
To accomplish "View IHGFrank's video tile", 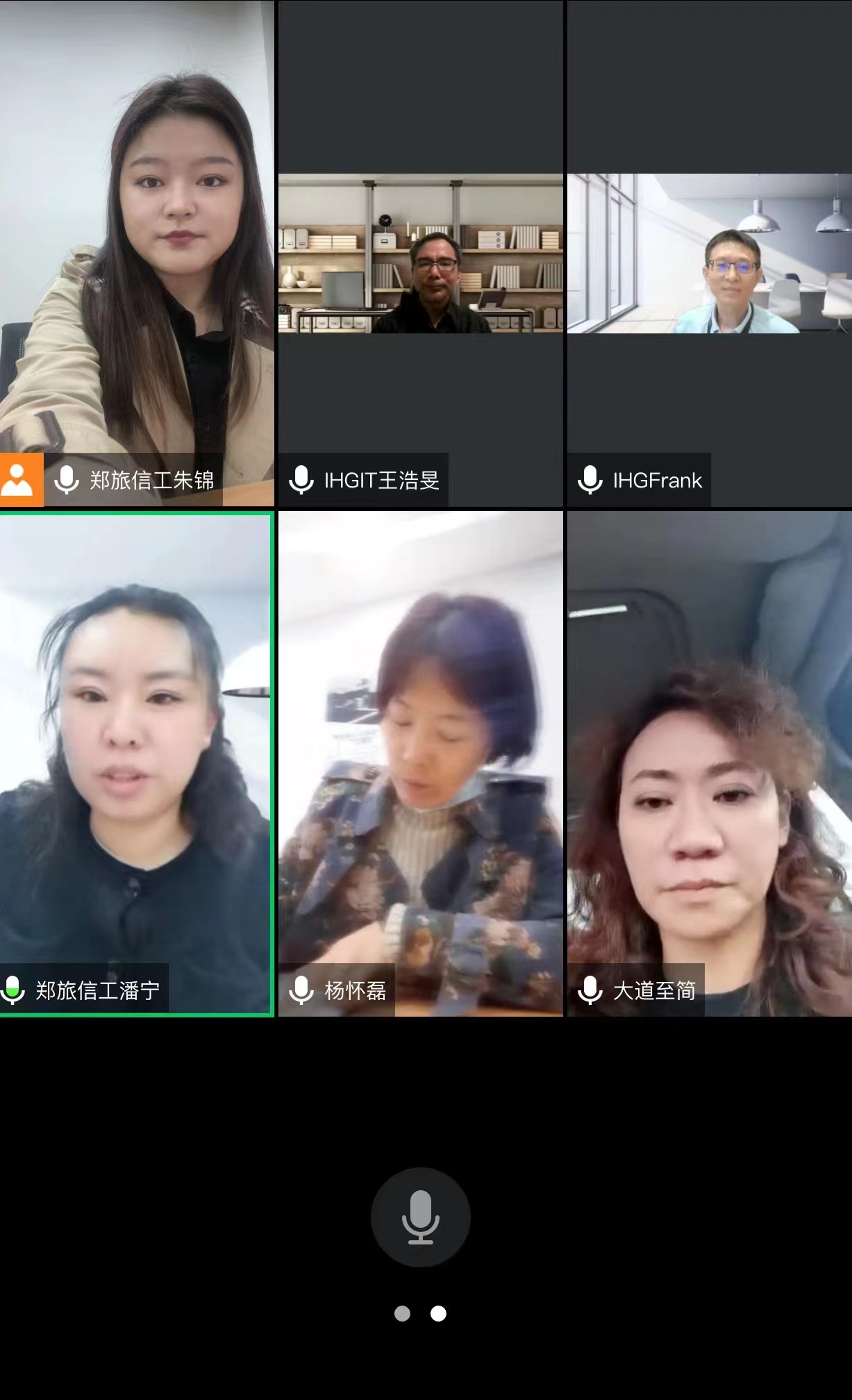I will pyautogui.click(x=709, y=253).
